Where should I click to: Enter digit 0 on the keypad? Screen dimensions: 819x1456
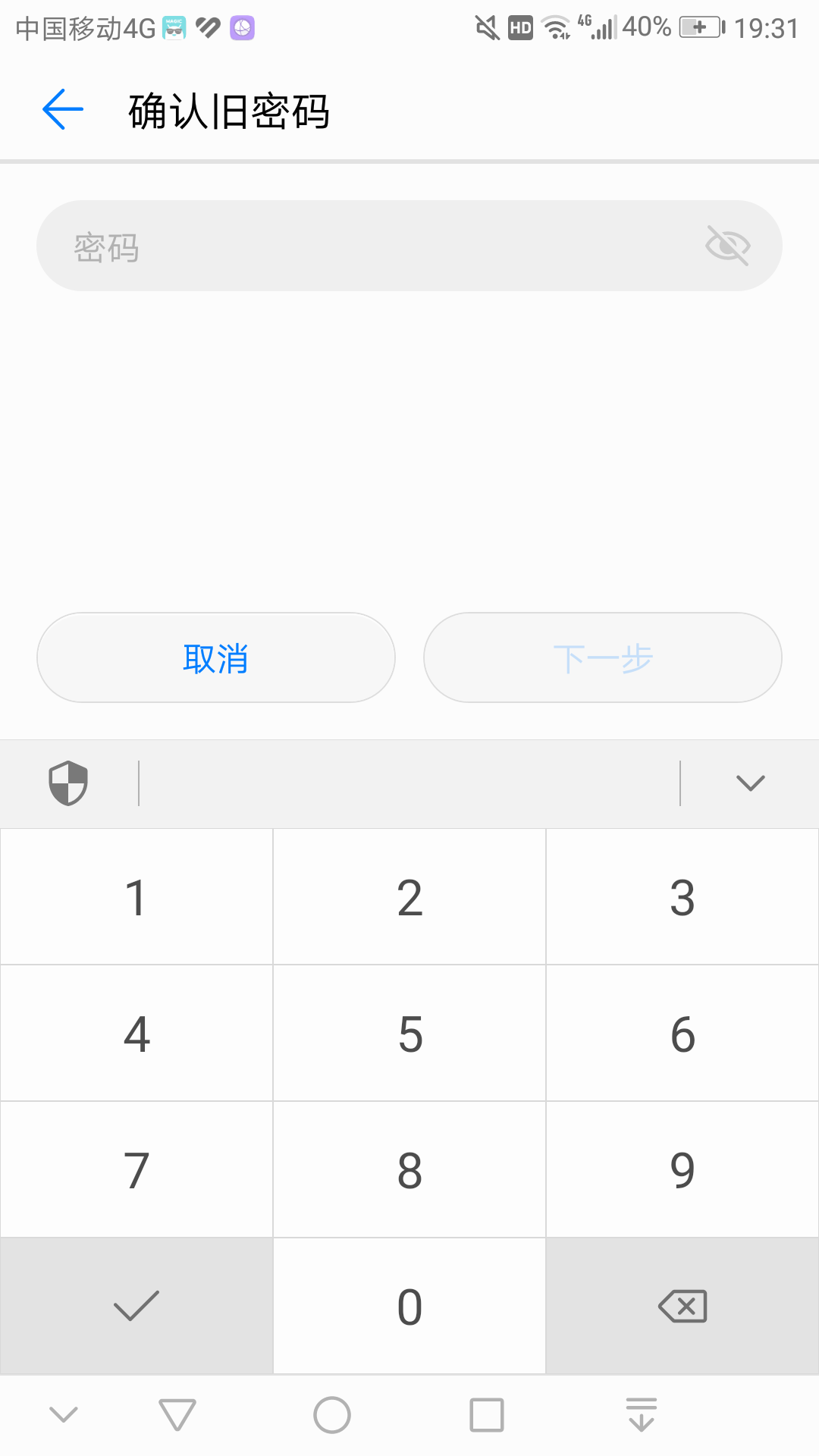(x=409, y=1306)
